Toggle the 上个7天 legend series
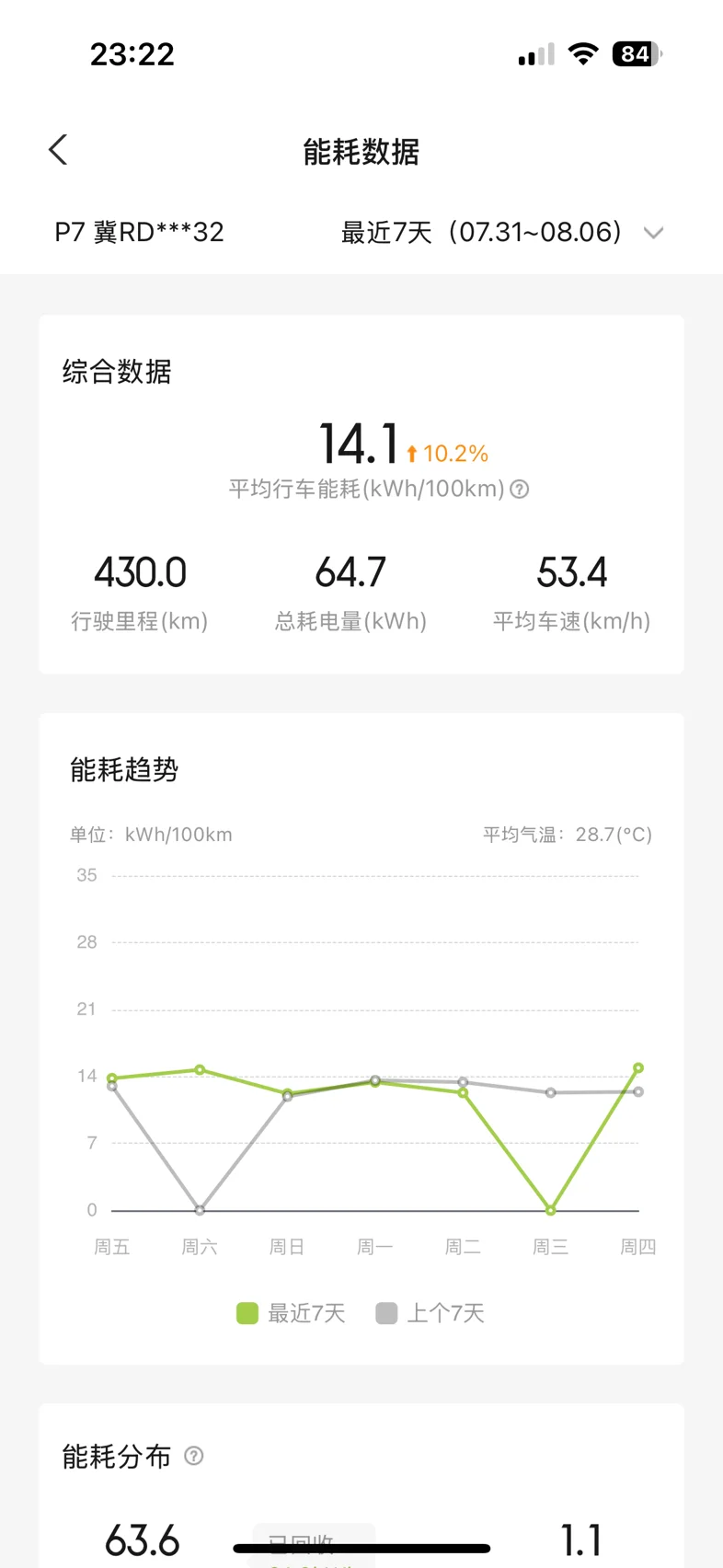Viewport: 723px width, 1568px height. pos(430,1313)
